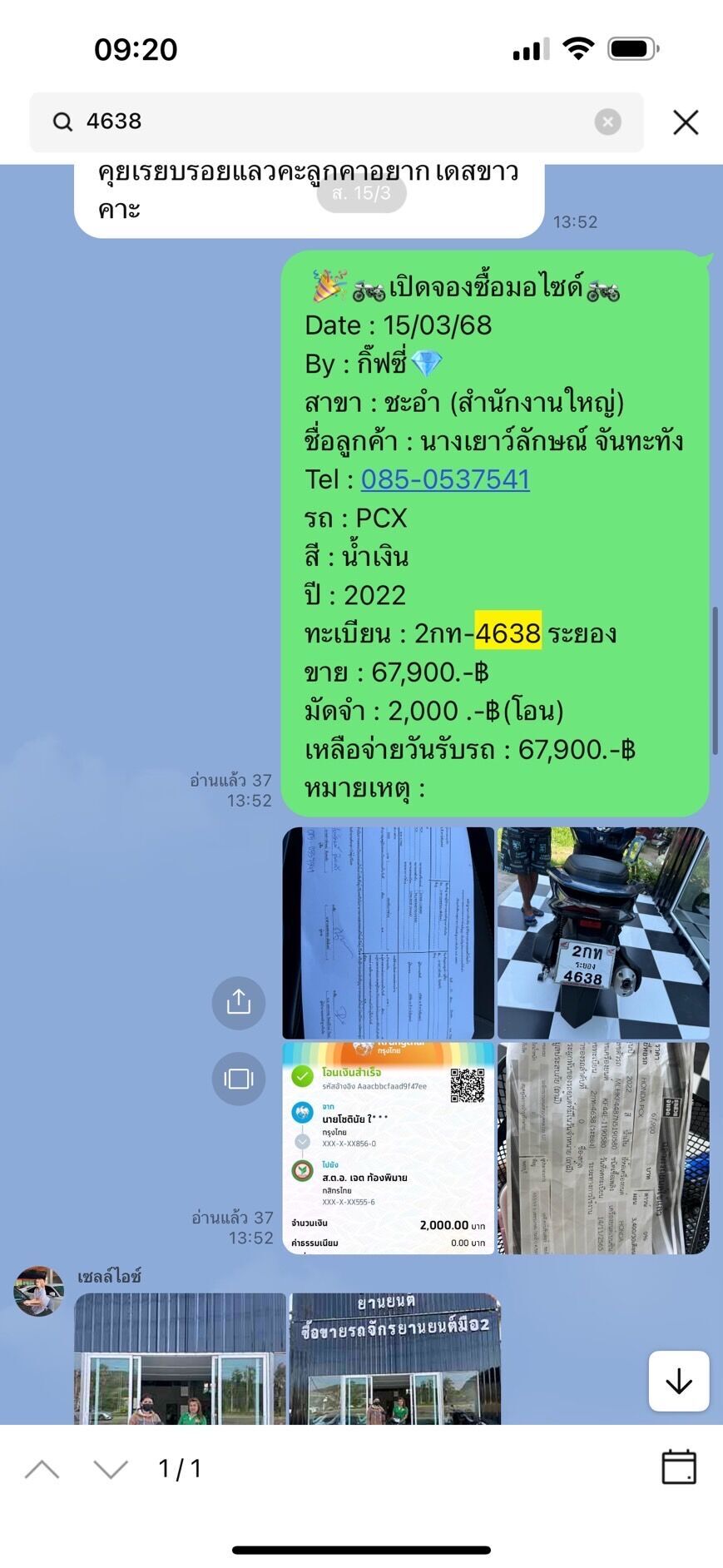Go to previous search result
723x1568 pixels.
pos(42,1469)
